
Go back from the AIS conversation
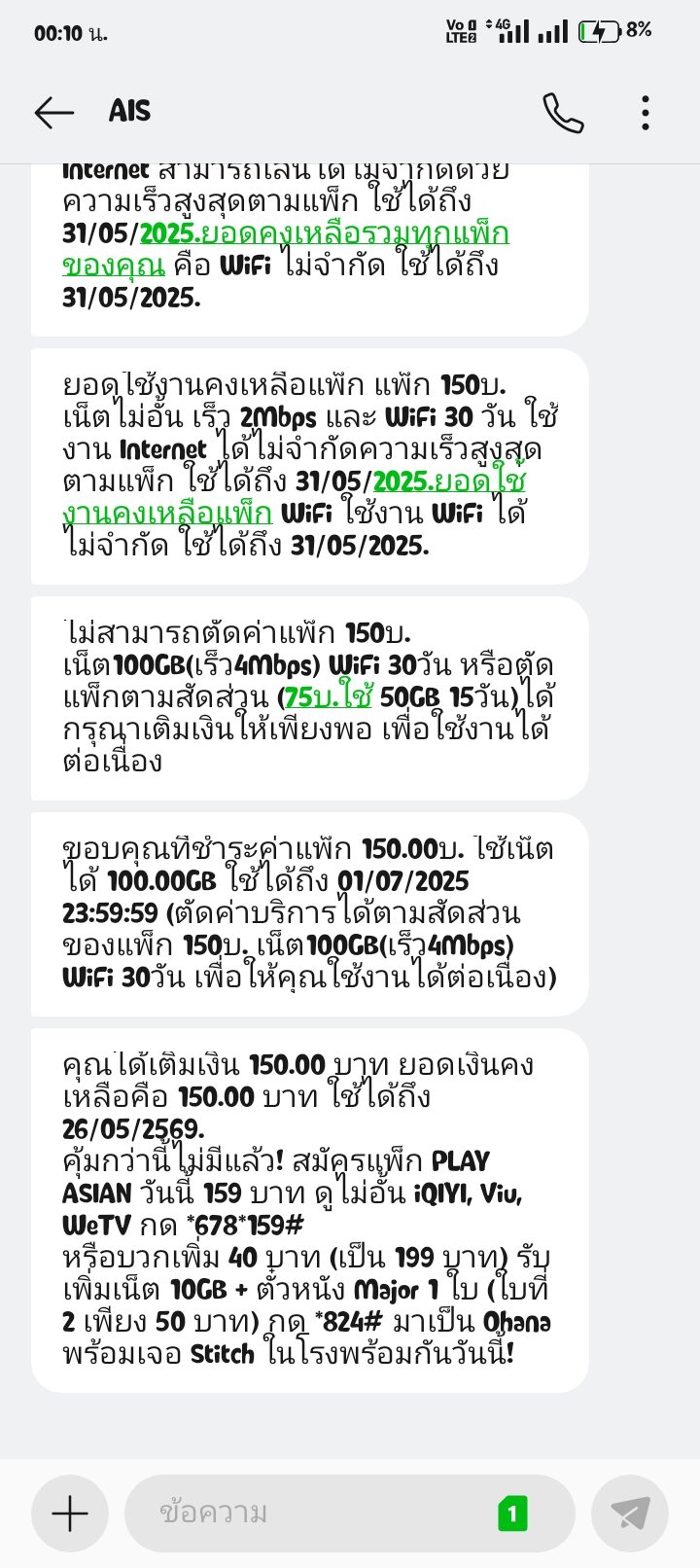54,113
